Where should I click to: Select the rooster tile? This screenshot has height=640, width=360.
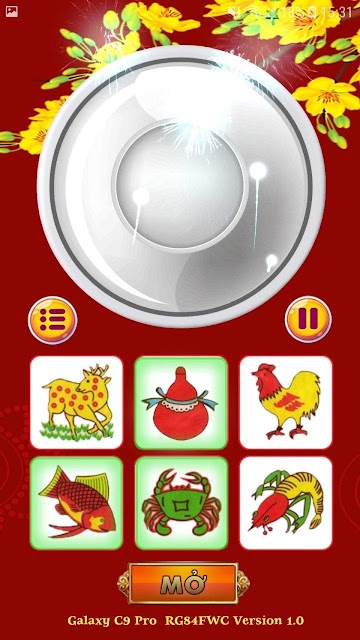click(286, 402)
